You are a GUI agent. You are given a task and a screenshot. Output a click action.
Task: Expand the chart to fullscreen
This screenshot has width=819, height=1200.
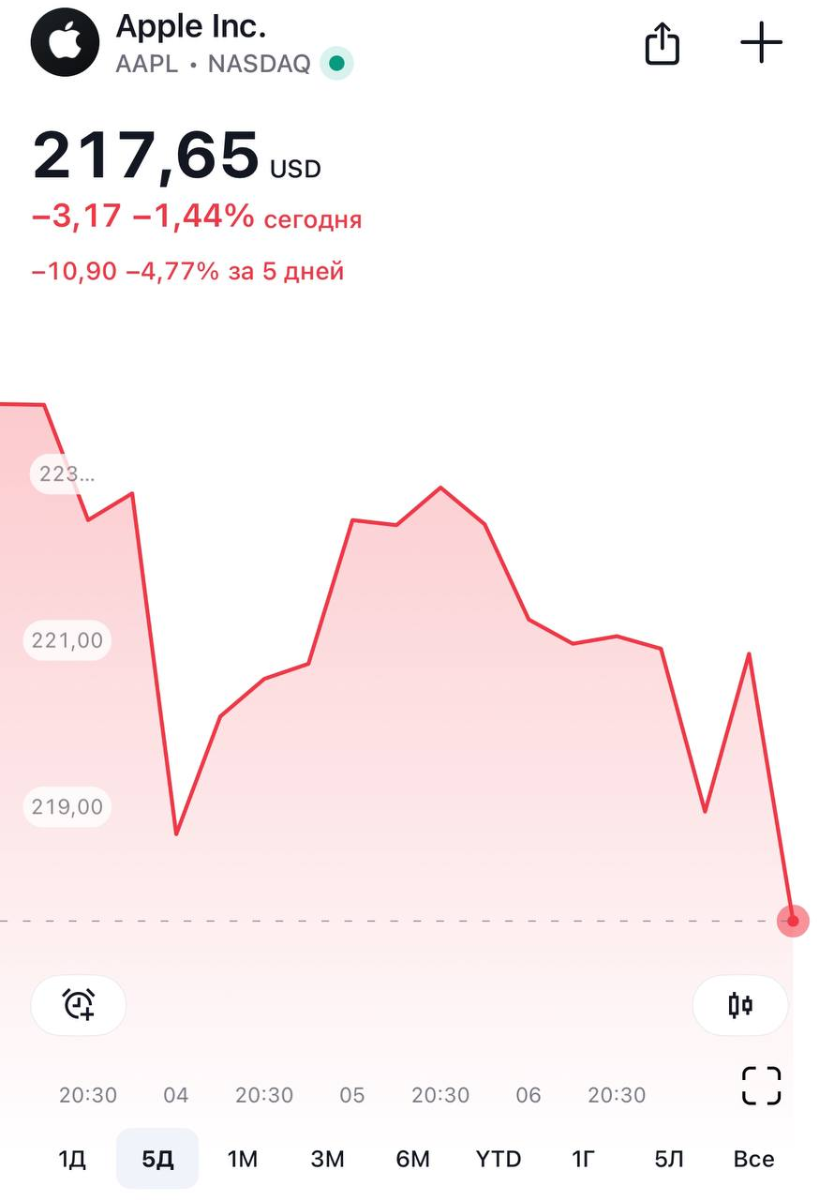pos(760,1085)
